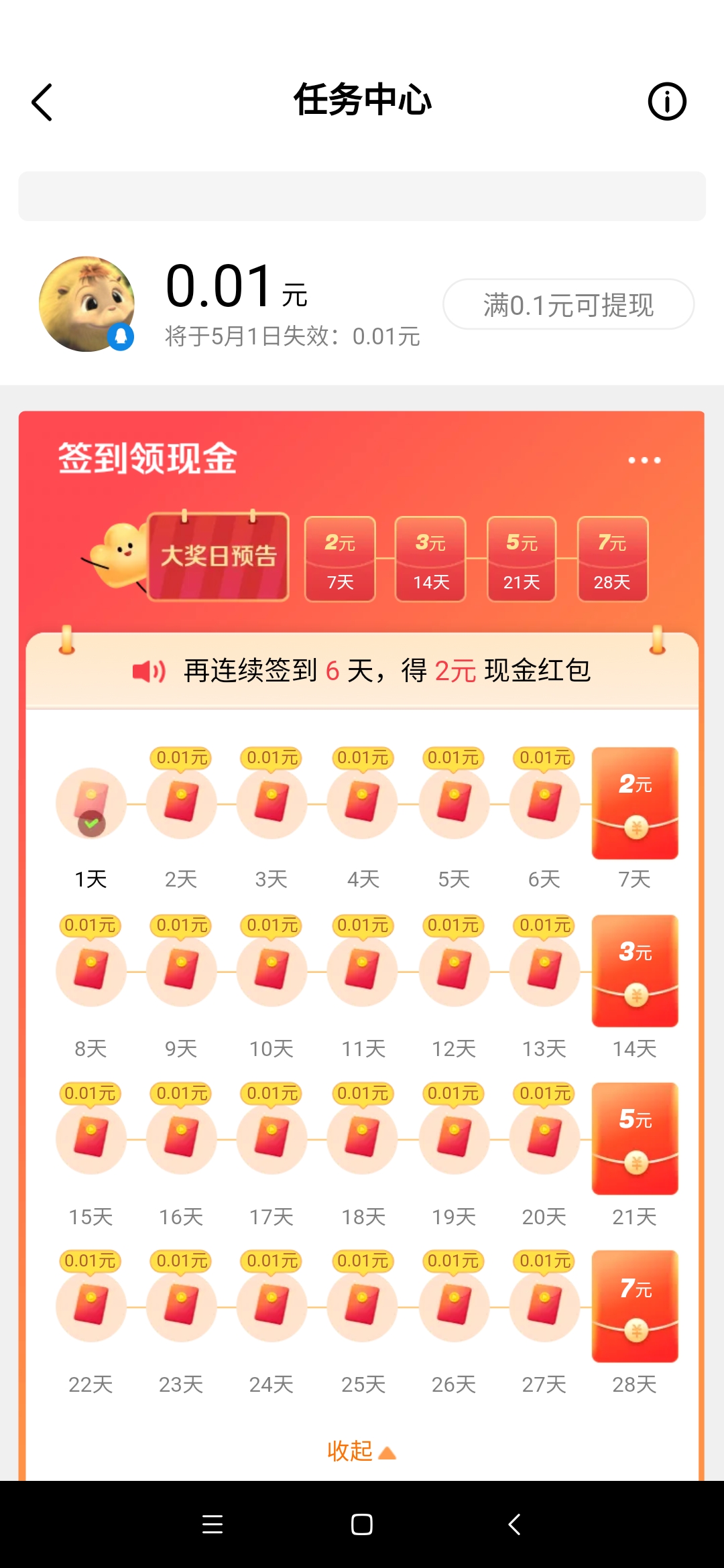Tap the 3元 14天 milestone reward badge
This screenshot has width=724, height=1568.
coord(430,558)
